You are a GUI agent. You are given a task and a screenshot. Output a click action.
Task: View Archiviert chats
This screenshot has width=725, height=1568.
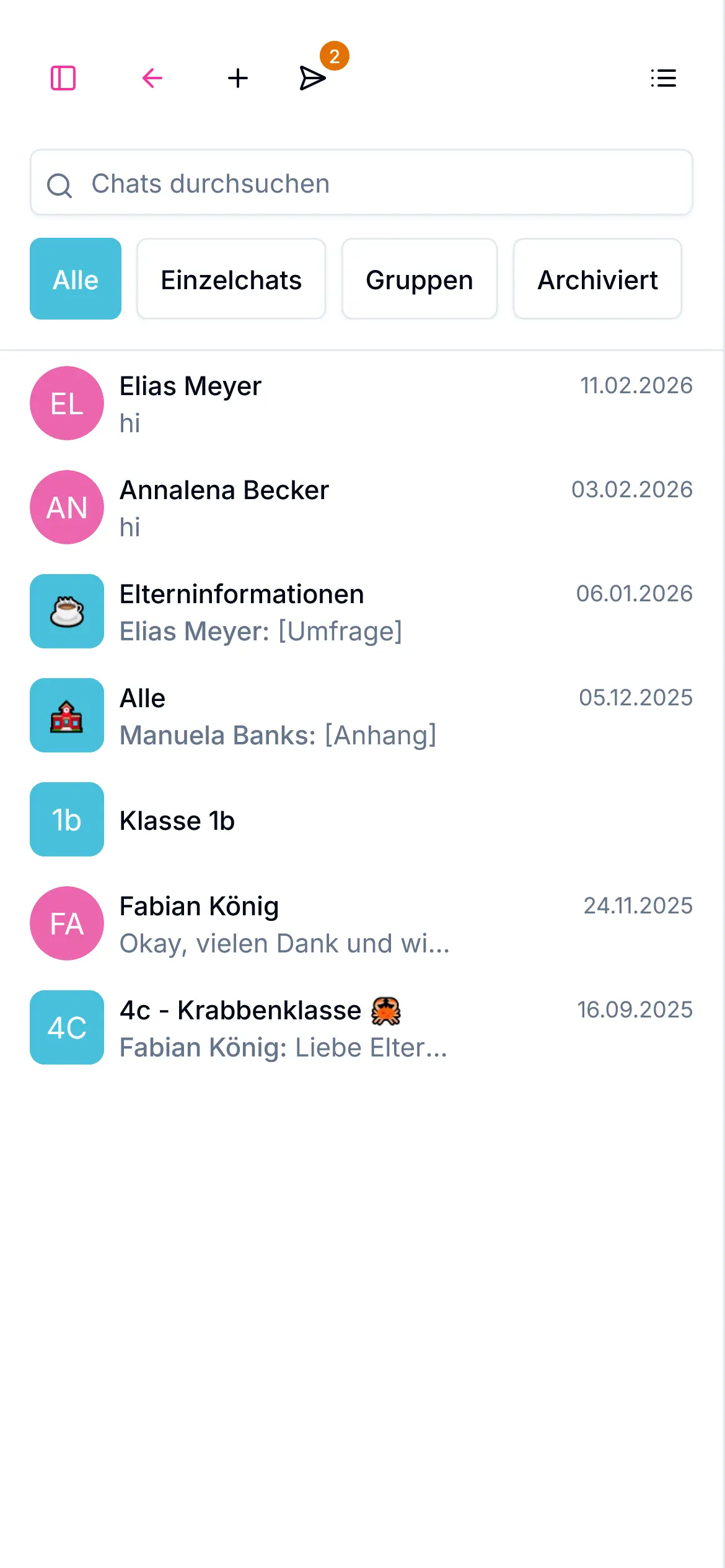pyautogui.click(x=597, y=279)
